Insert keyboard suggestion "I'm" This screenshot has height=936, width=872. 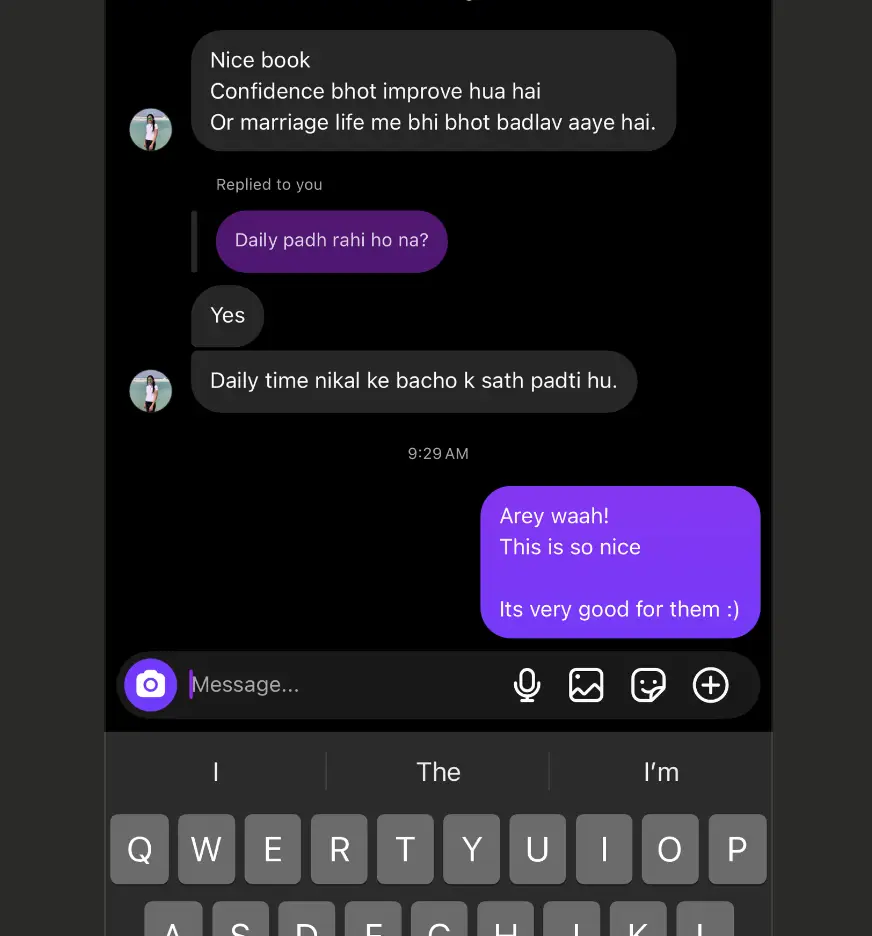pos(661,772)
